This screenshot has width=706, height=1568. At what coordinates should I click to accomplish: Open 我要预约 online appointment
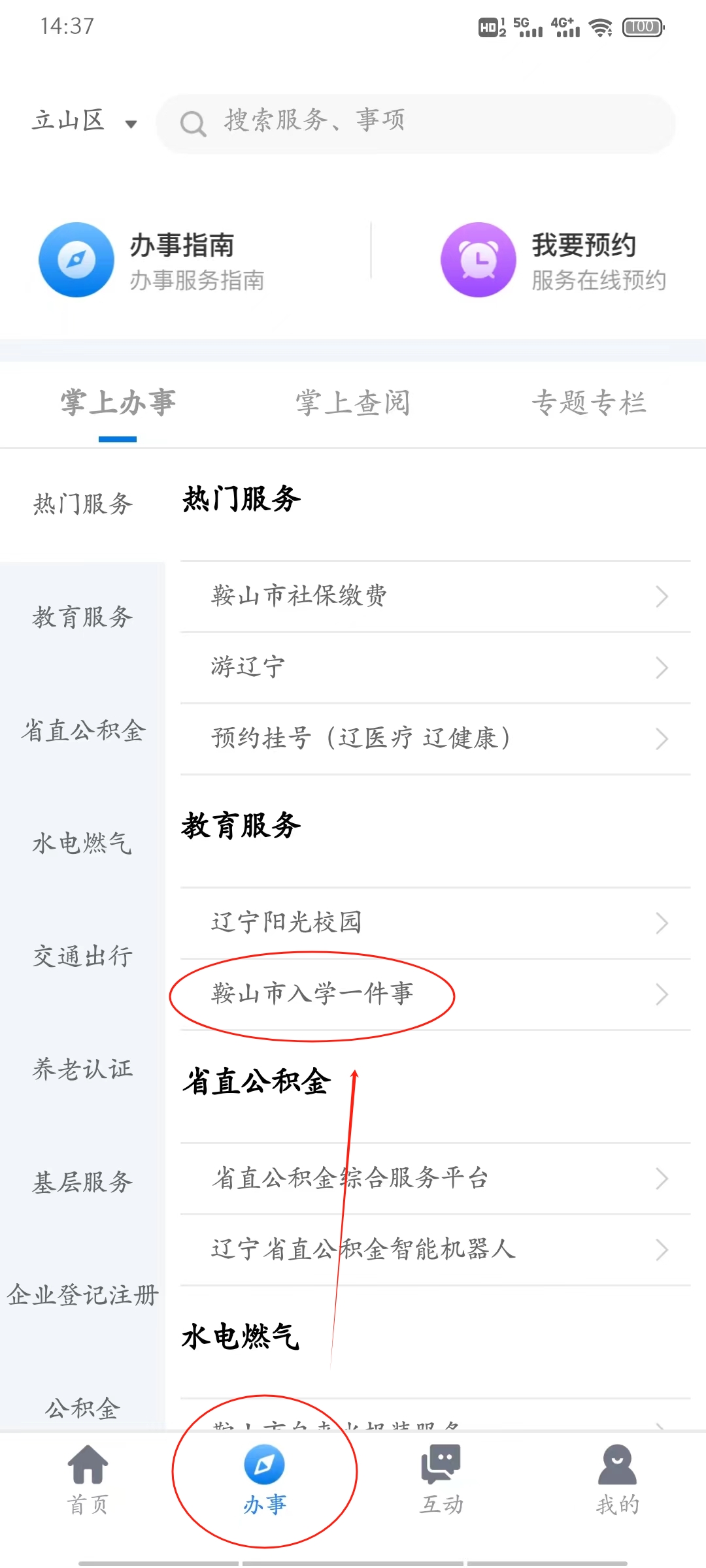[x=553, y=260]
